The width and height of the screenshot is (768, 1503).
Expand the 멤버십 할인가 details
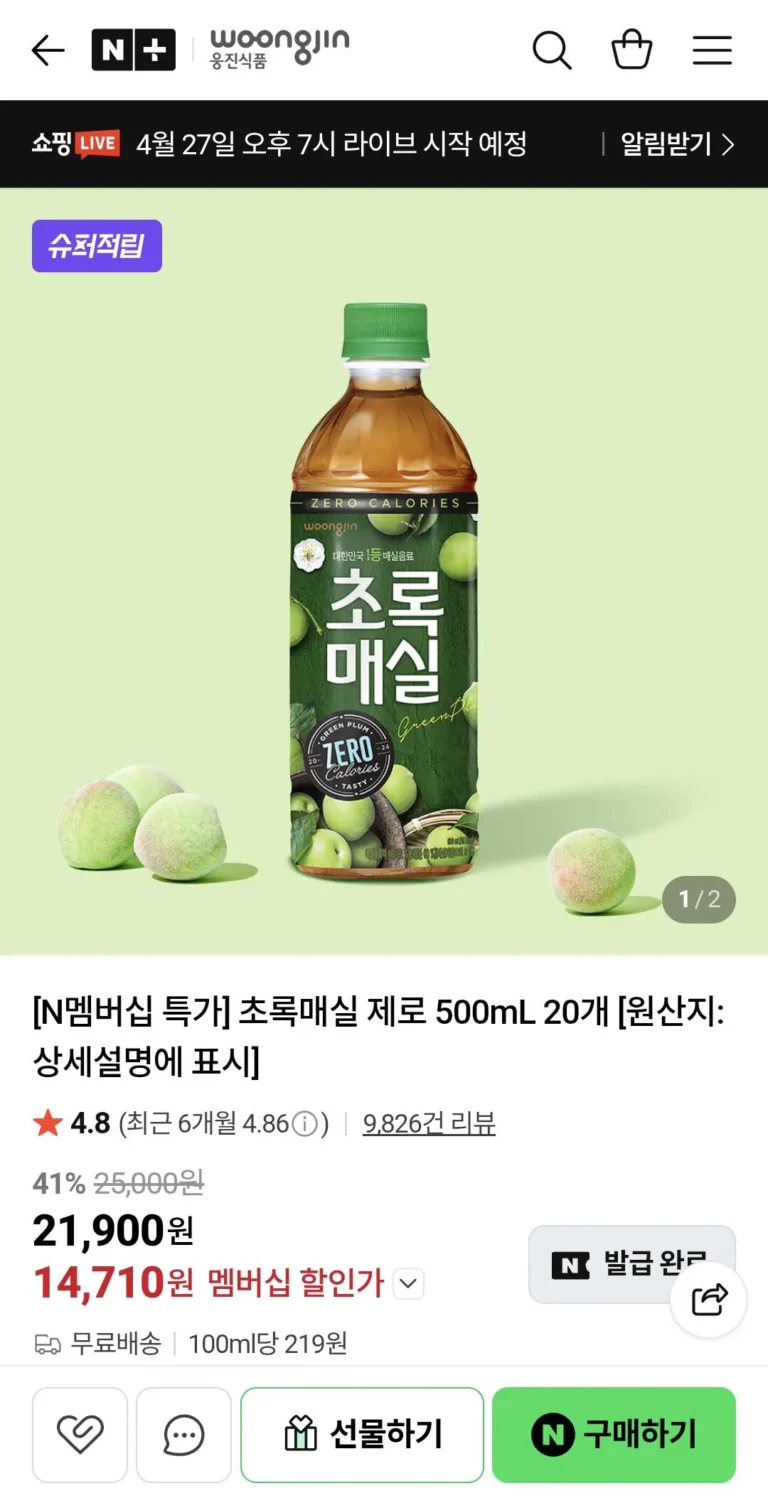408,1283
